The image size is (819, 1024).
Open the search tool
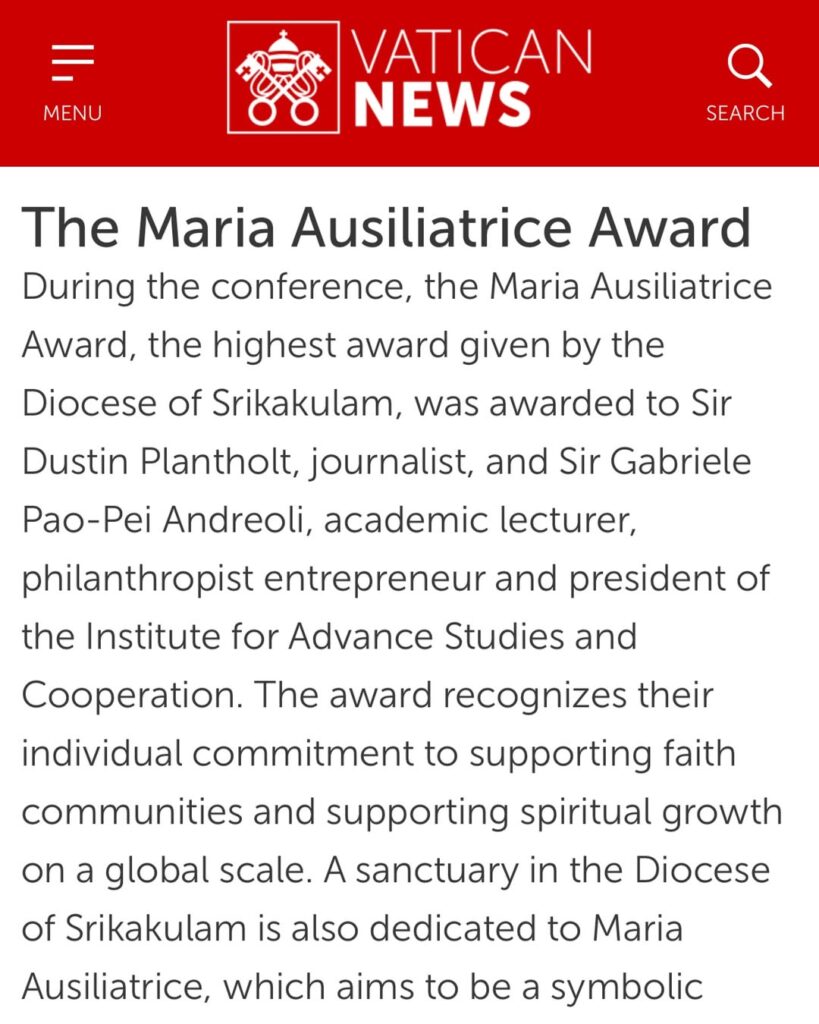point(746,80)
